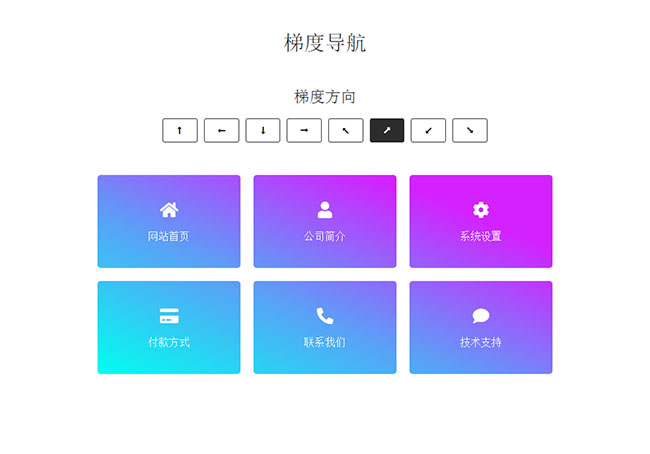Choose the down-right diagonal gradient direction
The width and height of the screenshot is (650, 454).
470,130
